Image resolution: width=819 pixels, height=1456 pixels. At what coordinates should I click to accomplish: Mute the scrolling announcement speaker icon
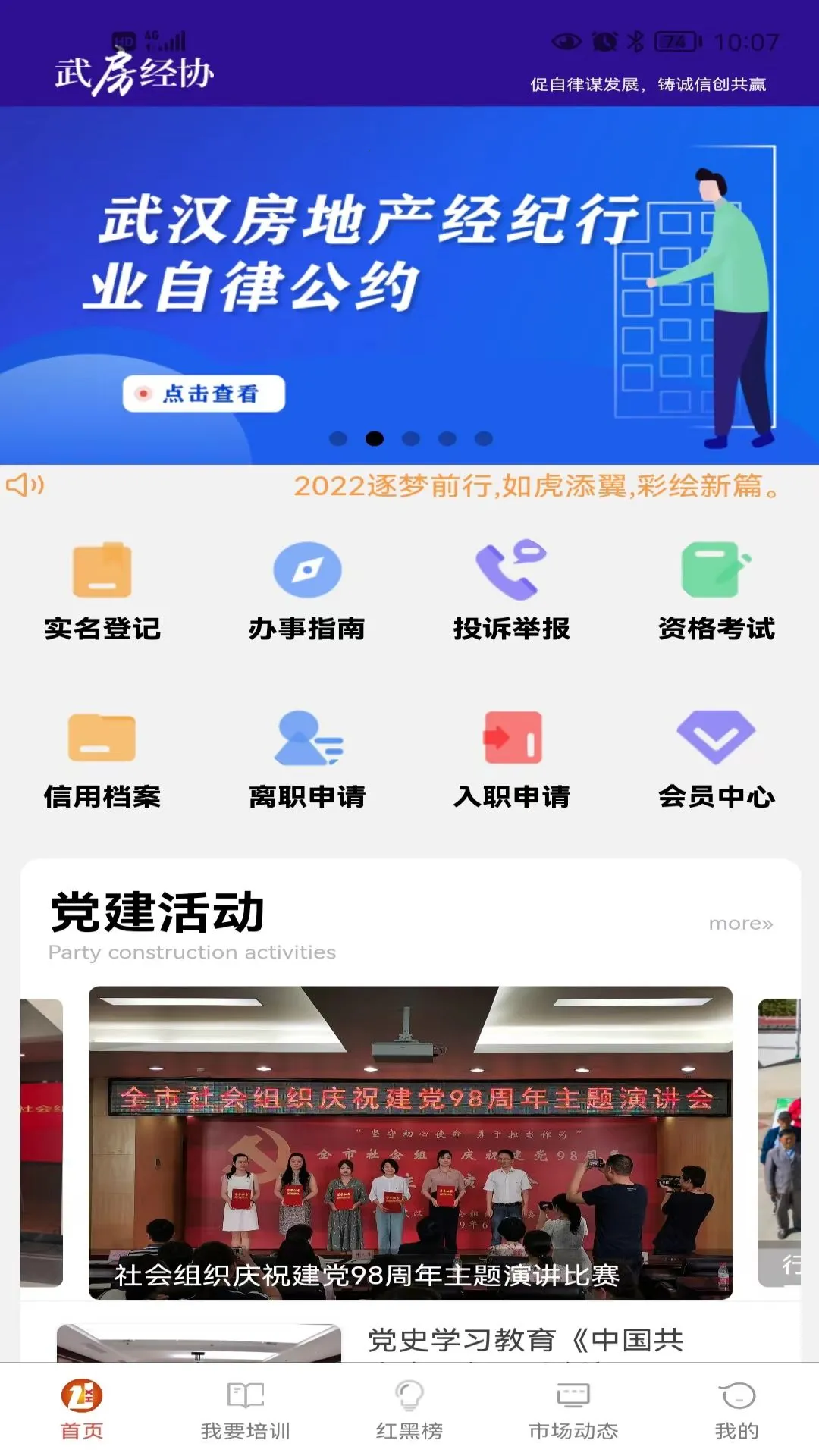point(25,488)
